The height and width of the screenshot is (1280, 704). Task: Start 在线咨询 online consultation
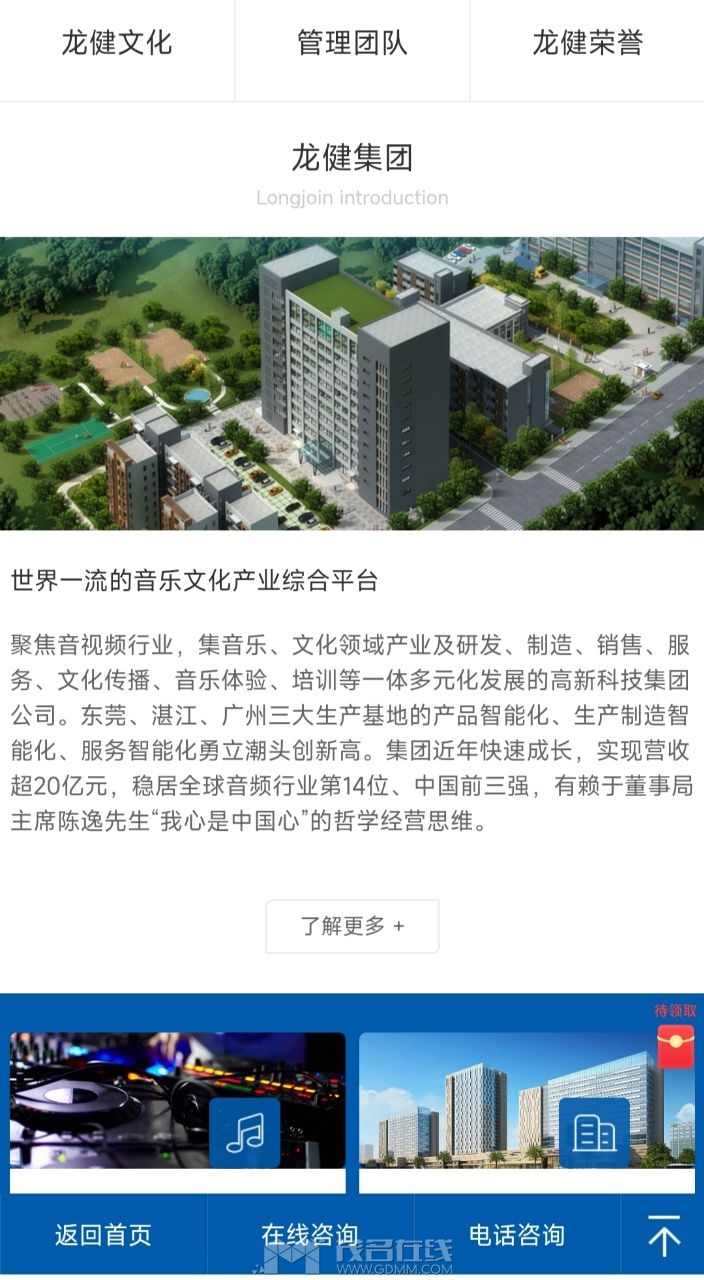point(310,1235)
